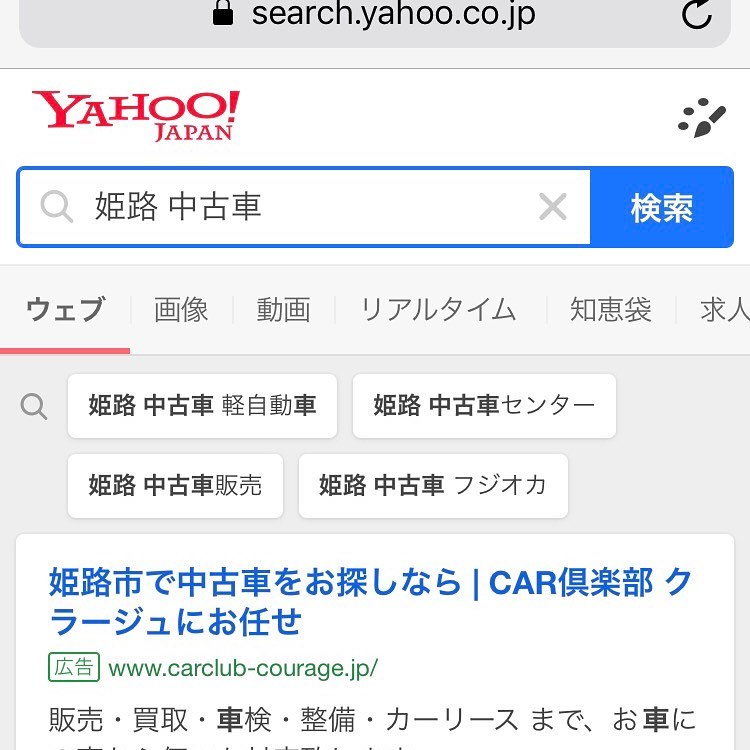Switch to the 画像 tab
750x750 pixels.
tap(181, 309)
